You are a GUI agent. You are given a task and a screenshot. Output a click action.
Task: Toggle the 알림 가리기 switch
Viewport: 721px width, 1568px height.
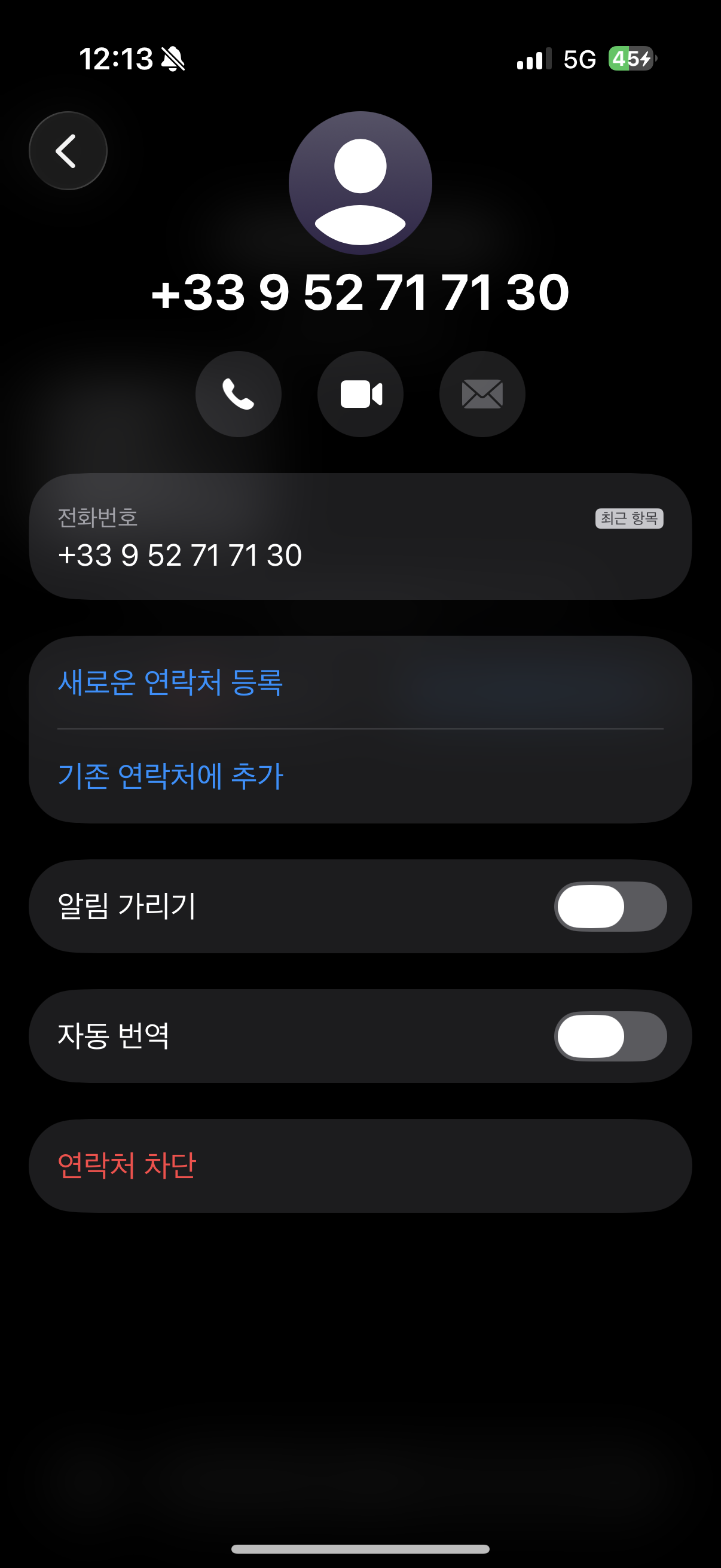(610, 907)
